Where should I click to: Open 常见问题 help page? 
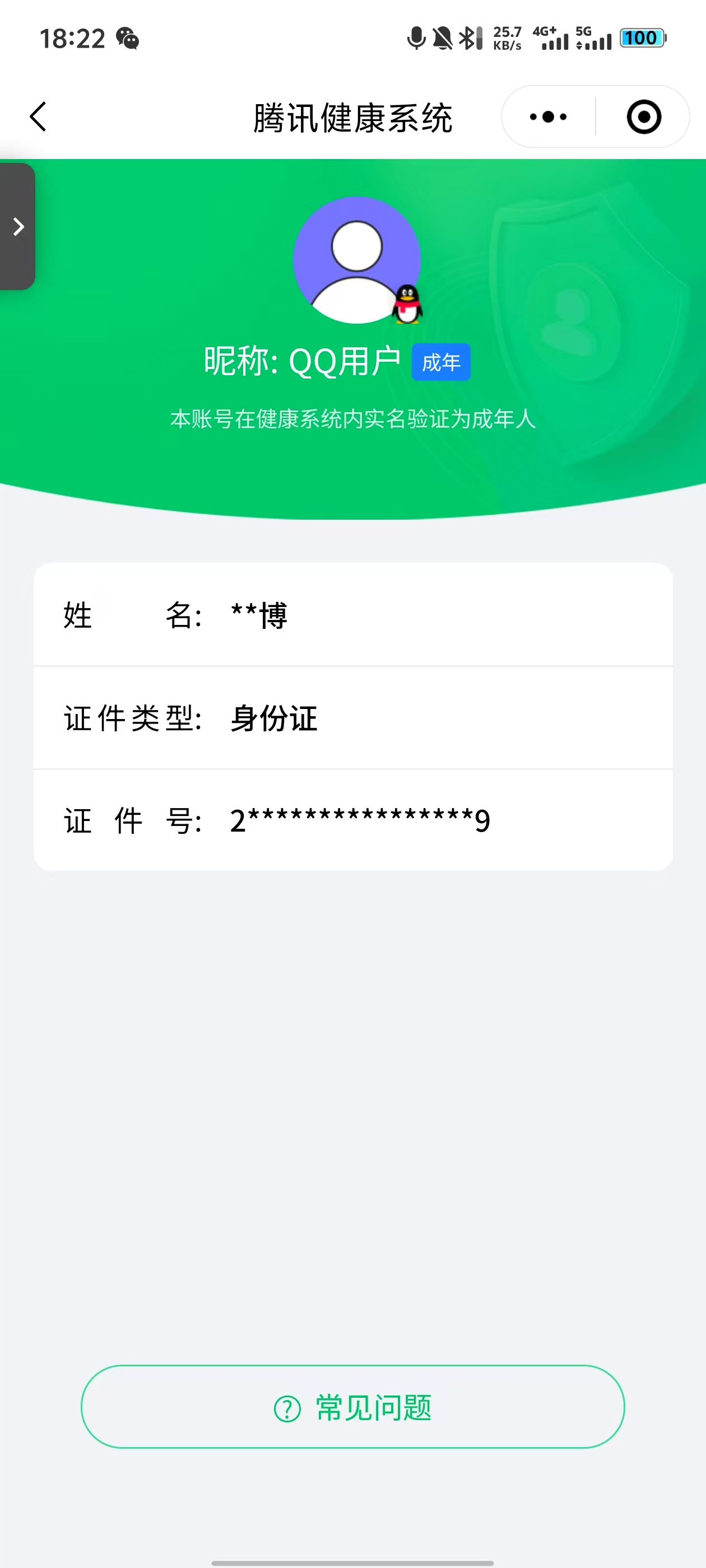(352, 1407)
